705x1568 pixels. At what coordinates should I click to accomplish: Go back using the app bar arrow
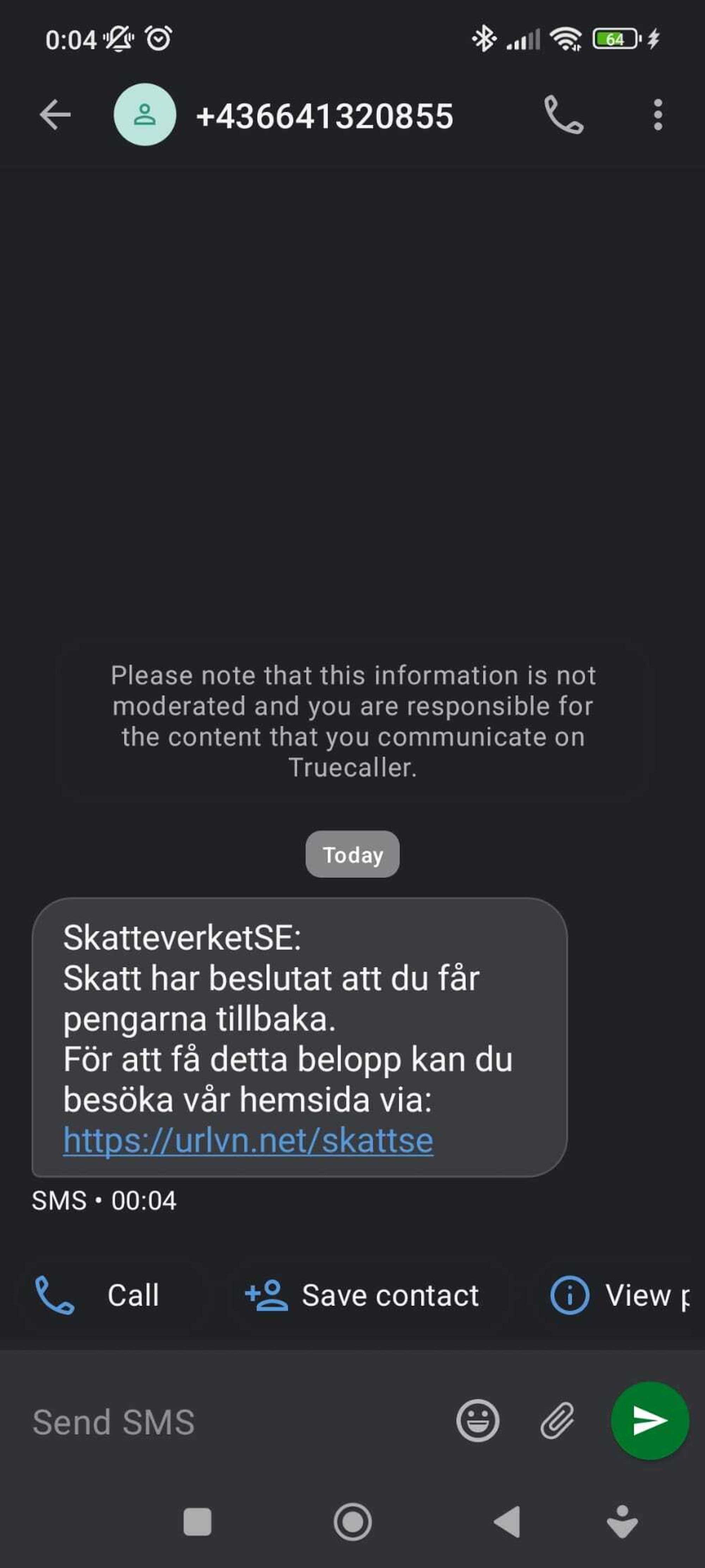pyautogui.click(x=55, y=115)
